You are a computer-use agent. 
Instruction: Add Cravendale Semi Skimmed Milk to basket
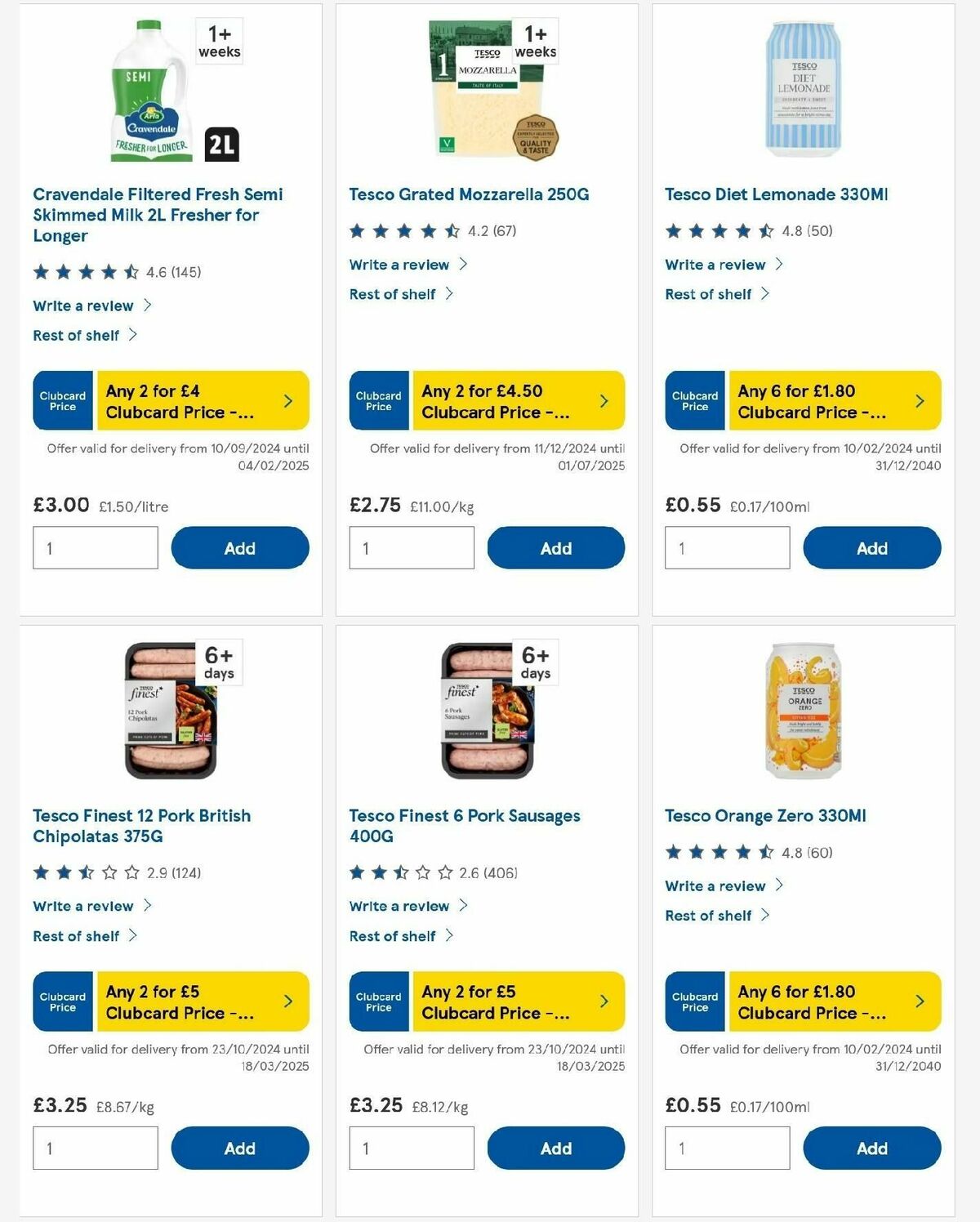coord(239,547)
